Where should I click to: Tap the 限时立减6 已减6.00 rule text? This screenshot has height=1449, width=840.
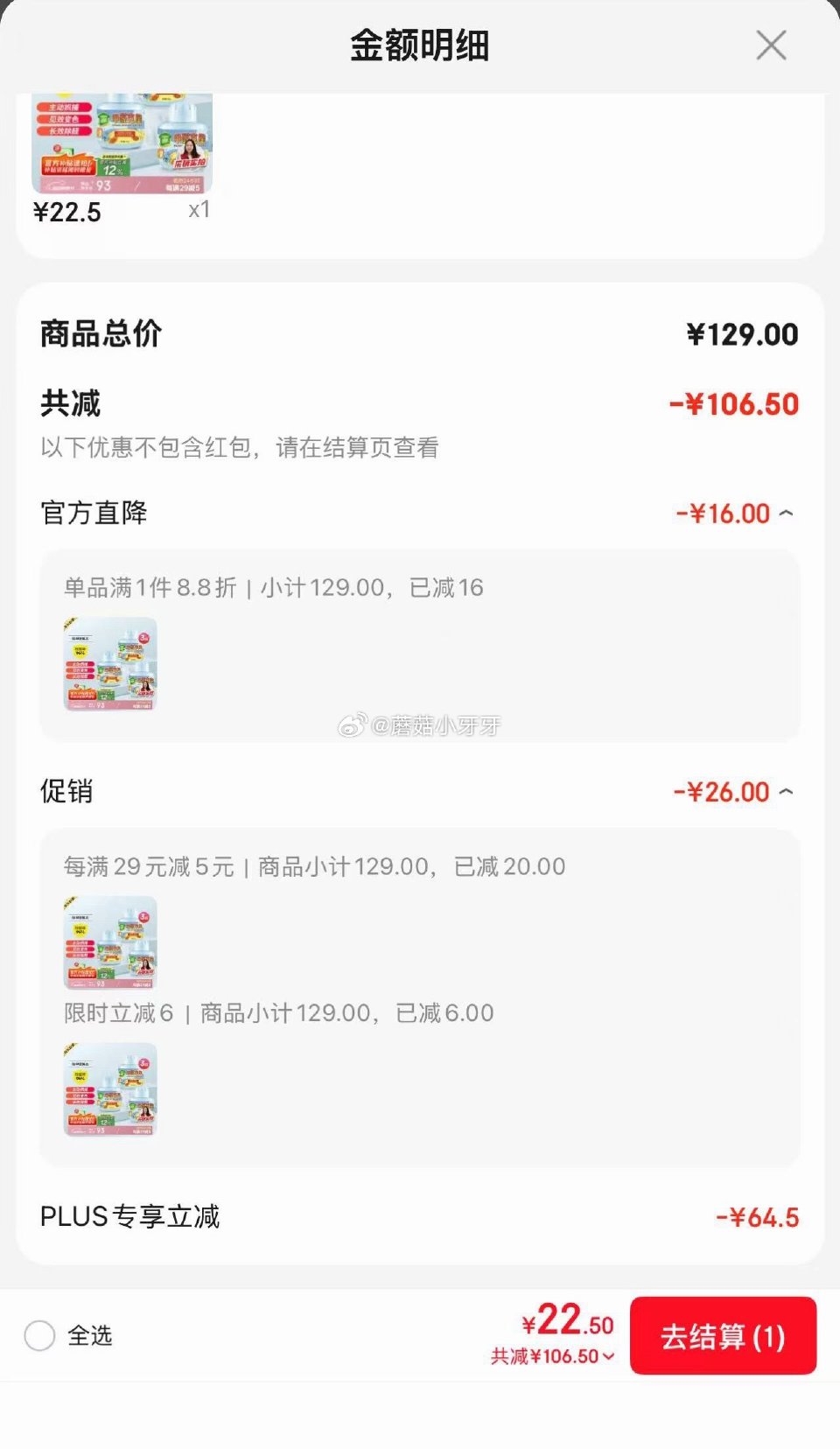(x=276, y=1012)
